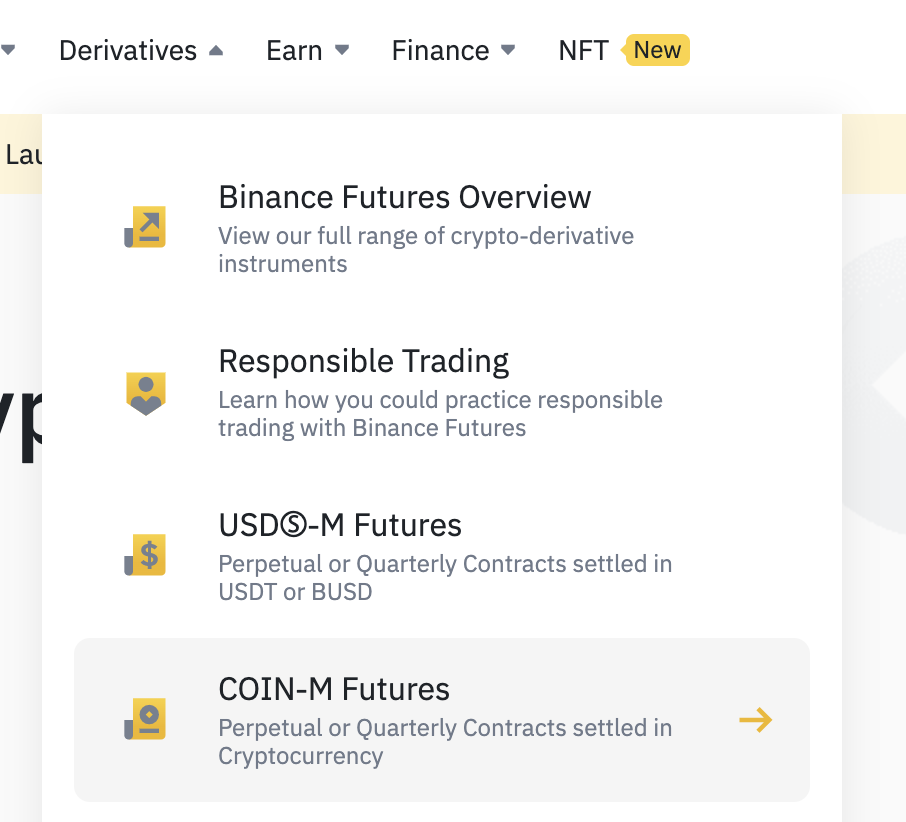
Task: Expand the Earn dropdown menu
Action: [307, 51]
